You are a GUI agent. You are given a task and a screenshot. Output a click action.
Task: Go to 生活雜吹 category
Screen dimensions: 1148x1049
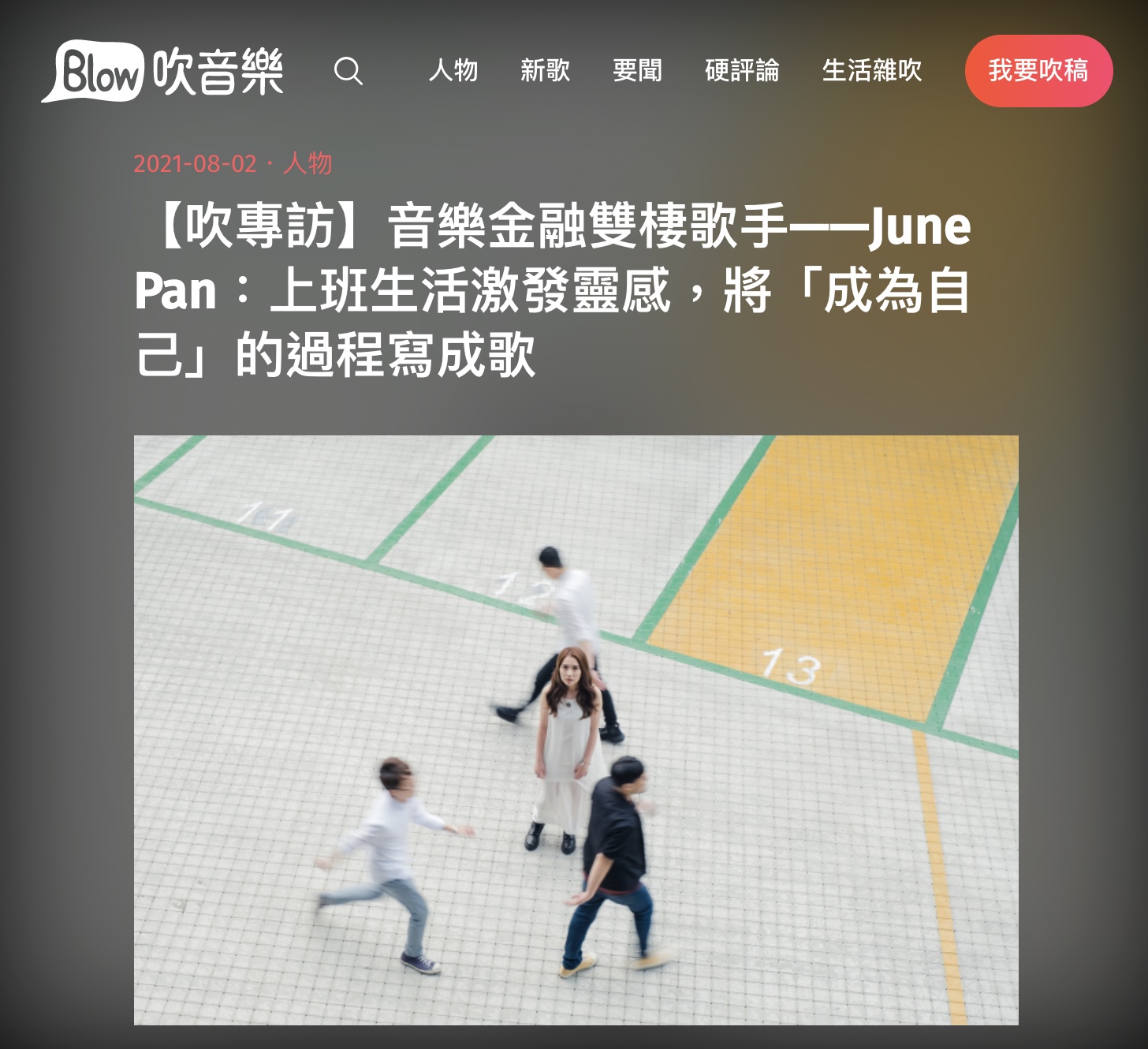click(x=871, y=71)
